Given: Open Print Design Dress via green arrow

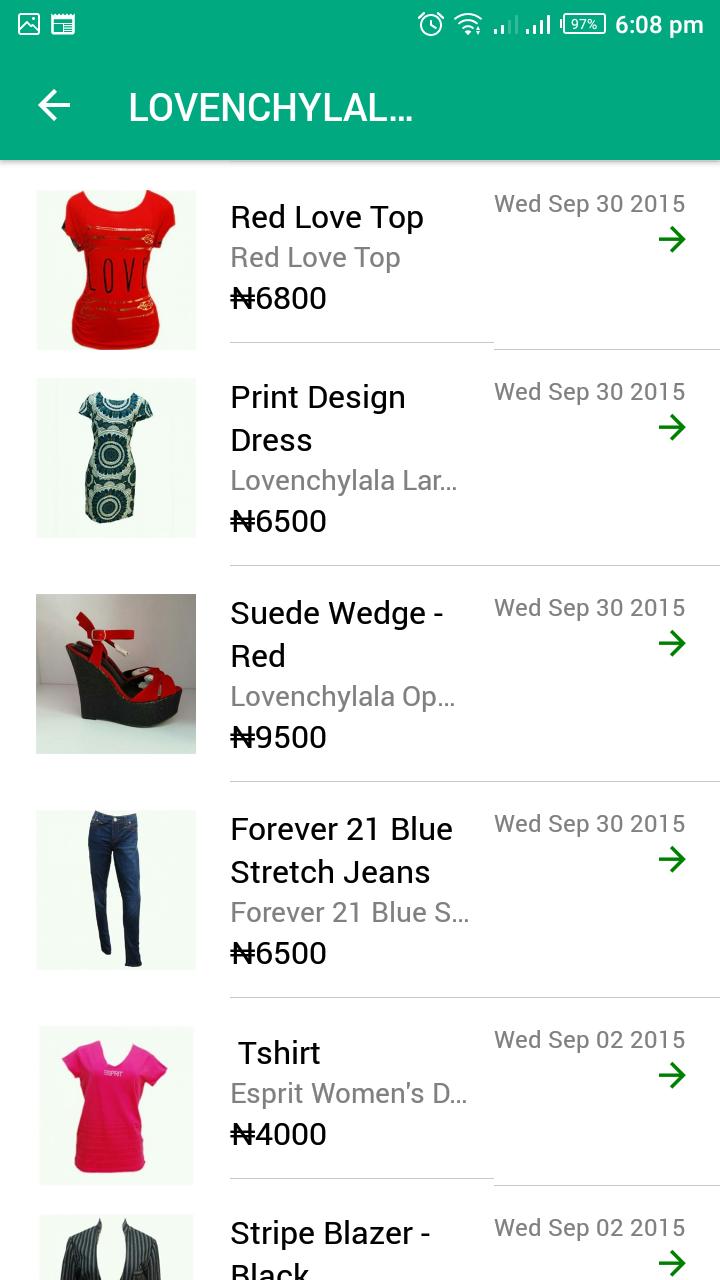Looking at the screenshot, I should (673, 427).
